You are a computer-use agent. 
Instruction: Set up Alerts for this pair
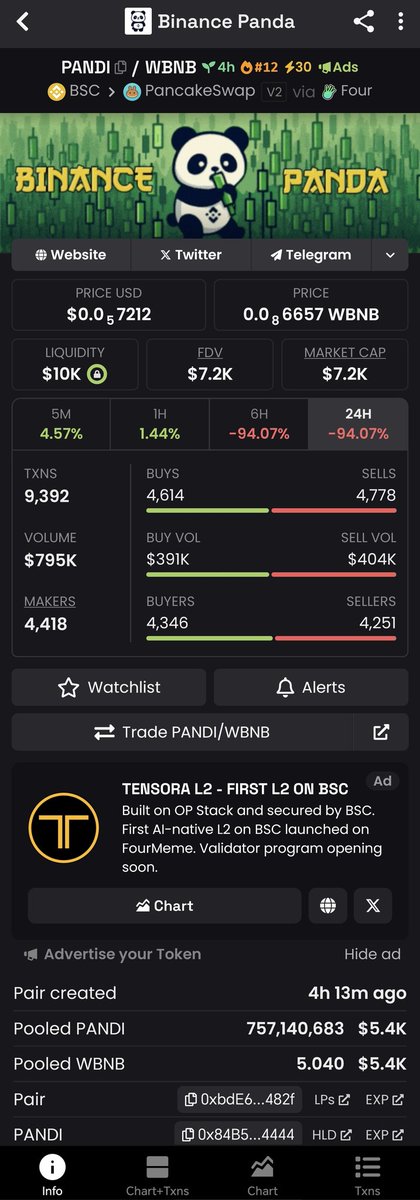pyautogui.click(x=311, y=687)
